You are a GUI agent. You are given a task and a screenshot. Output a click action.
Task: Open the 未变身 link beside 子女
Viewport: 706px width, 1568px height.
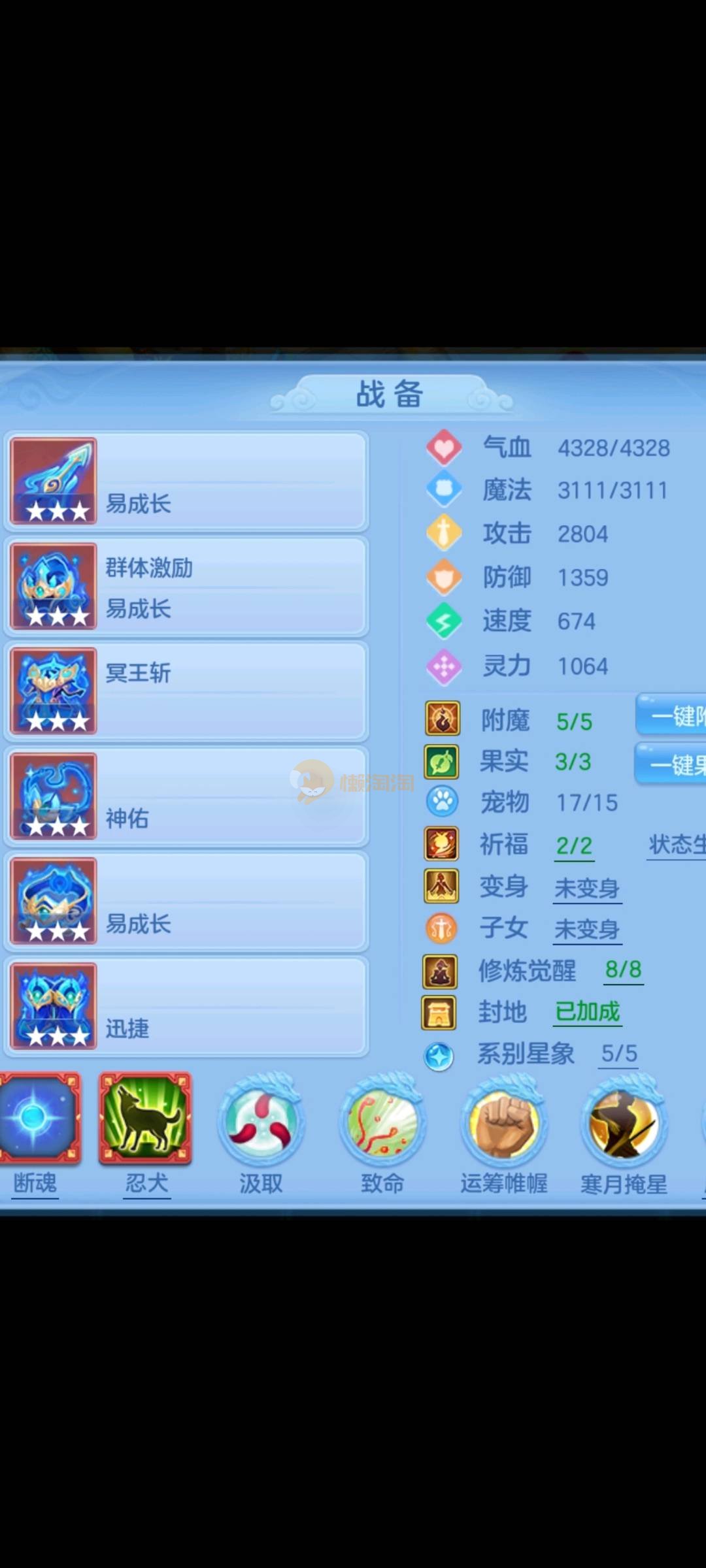(587, 929)
